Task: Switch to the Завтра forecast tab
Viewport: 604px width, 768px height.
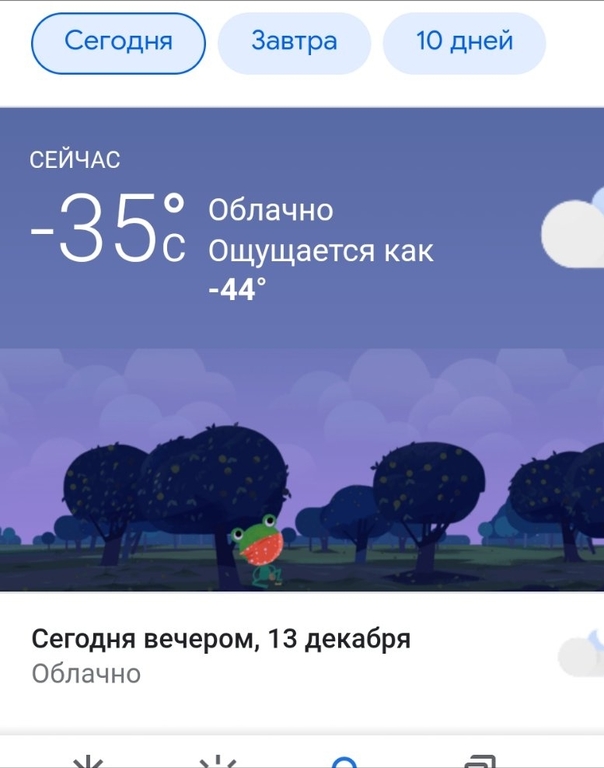Action: tap(294, 42)
